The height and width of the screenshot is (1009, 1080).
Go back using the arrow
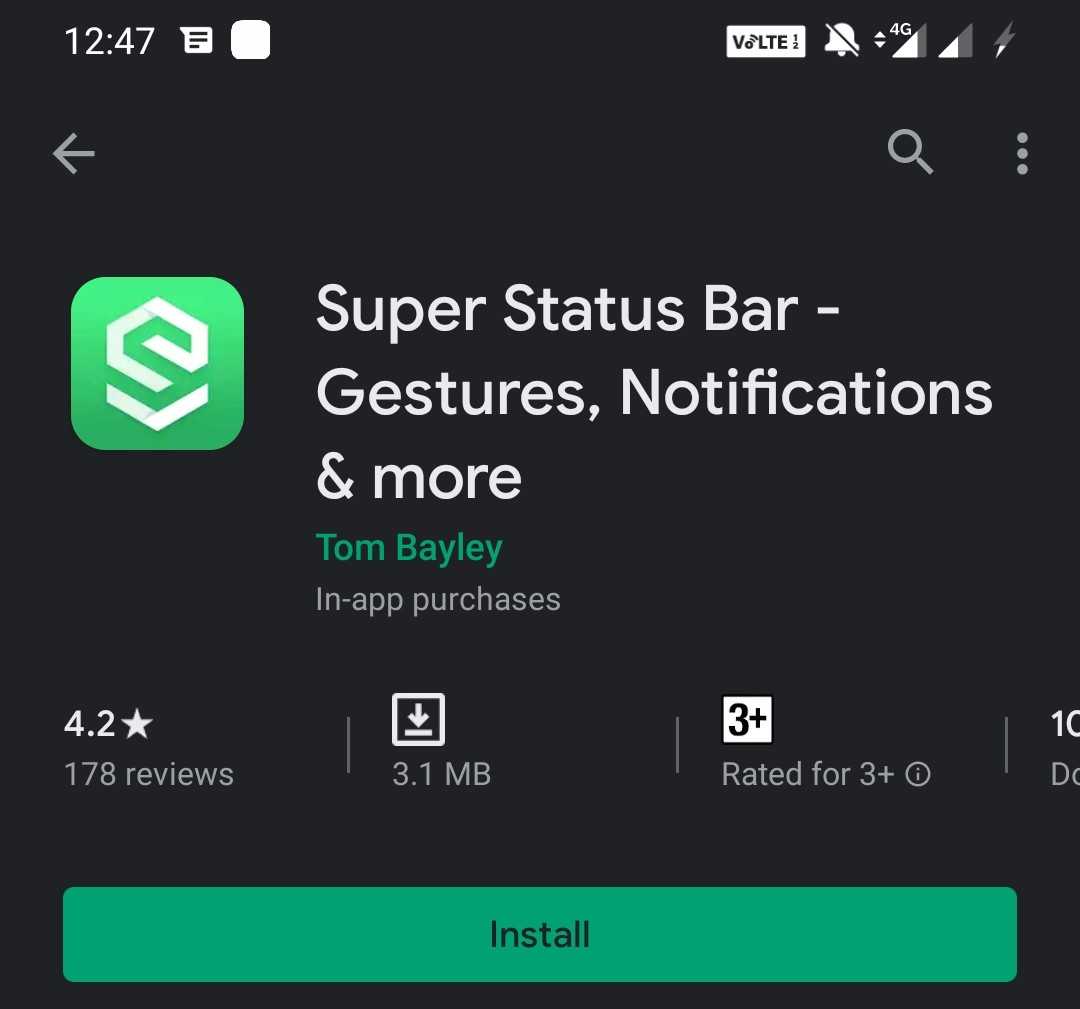pyautogui.click(x=73, y=154)
